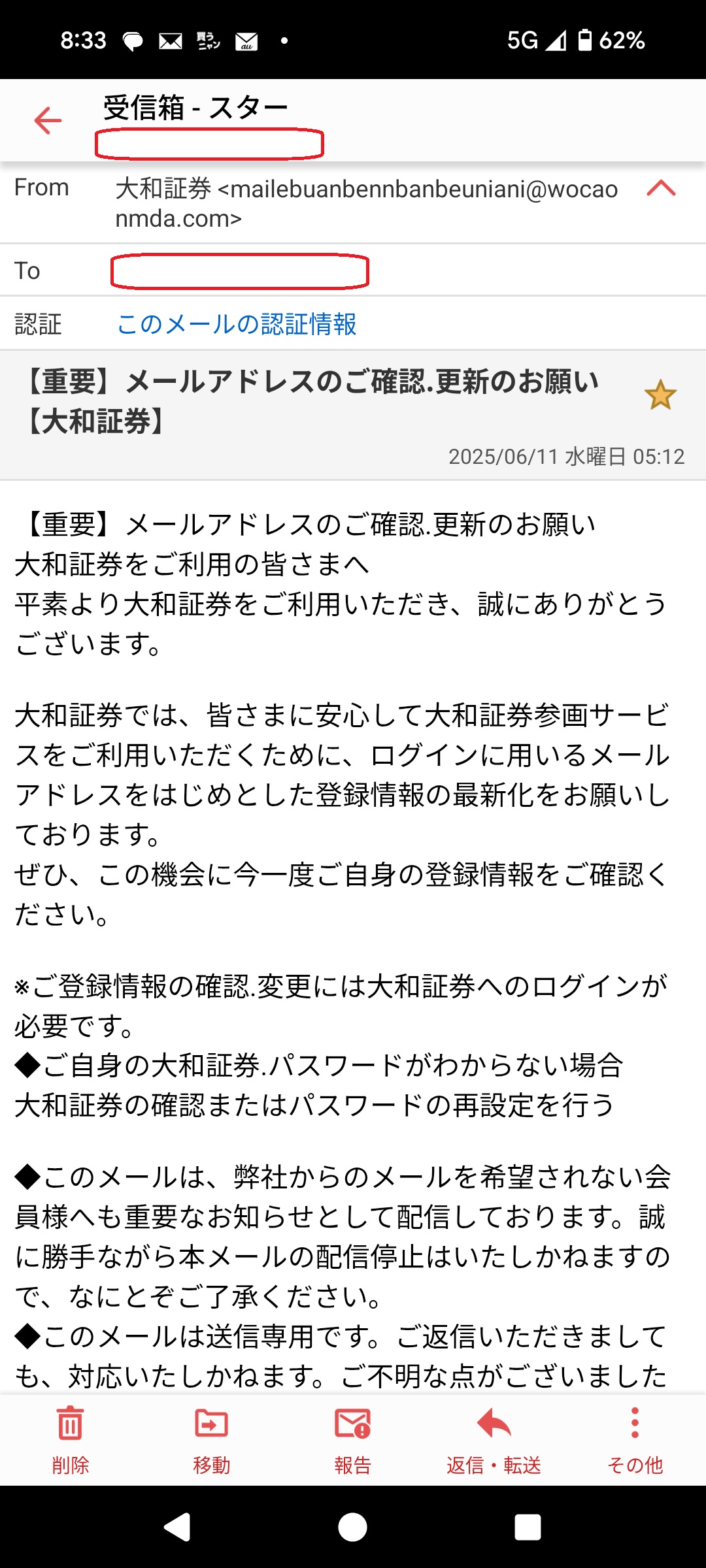Open the その他 overflow menu
This screenshot has height=1568, width=706.
[635, 1441]
